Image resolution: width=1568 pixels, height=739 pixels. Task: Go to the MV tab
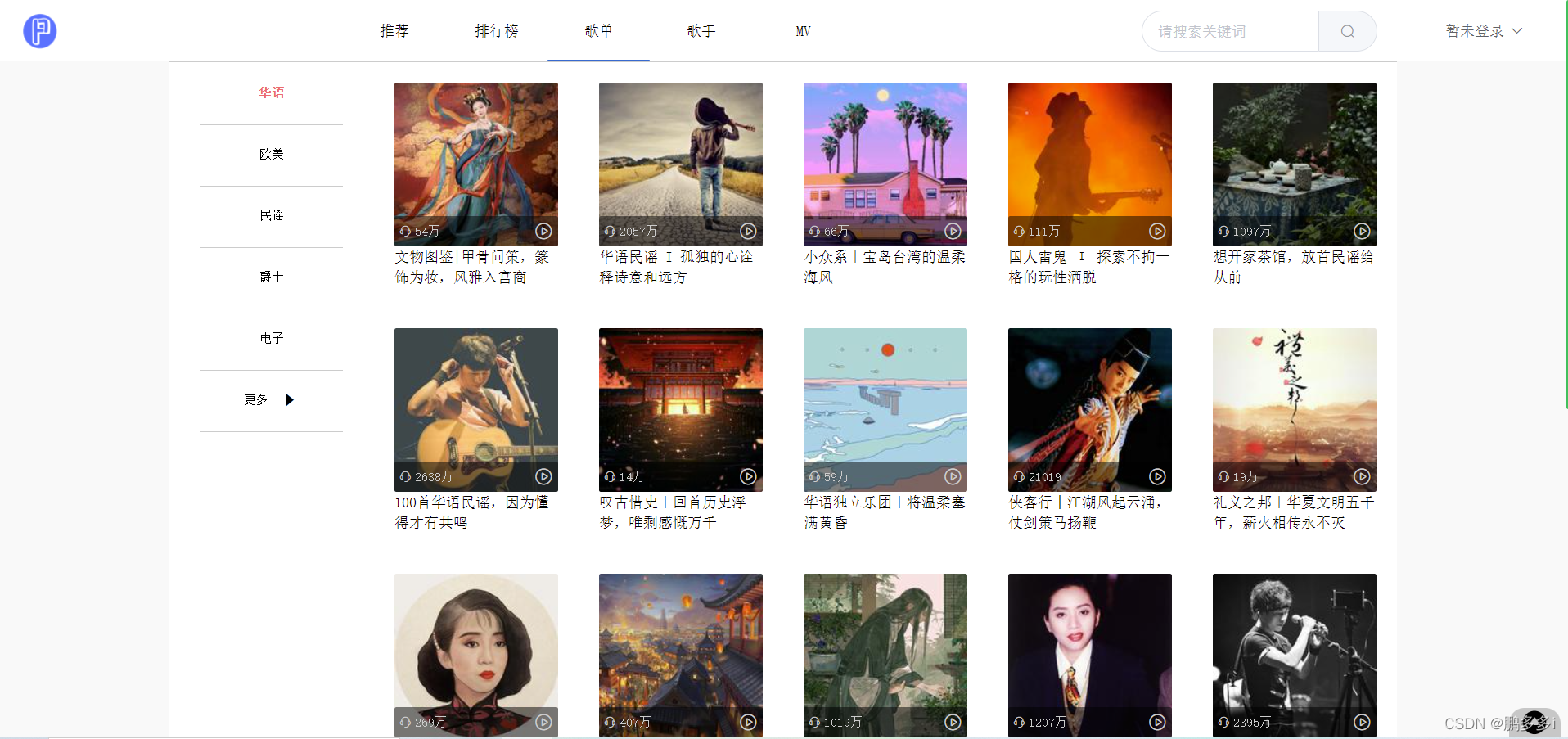[803, 31]
